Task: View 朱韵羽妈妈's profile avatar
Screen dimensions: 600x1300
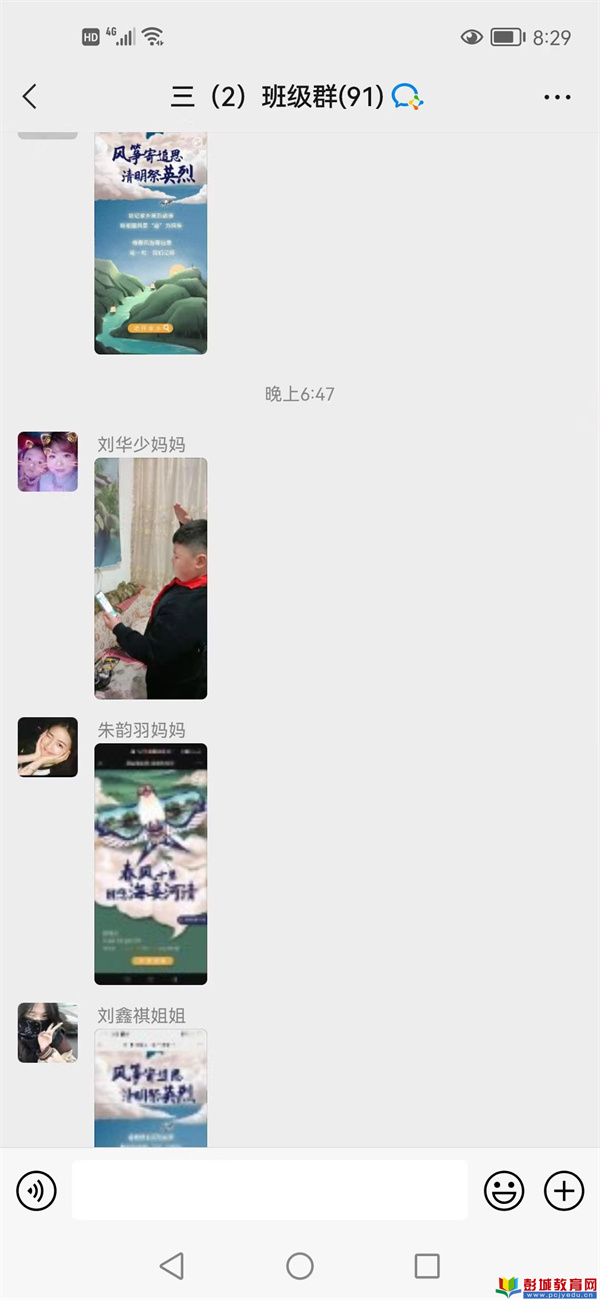Action: point(48,747)
